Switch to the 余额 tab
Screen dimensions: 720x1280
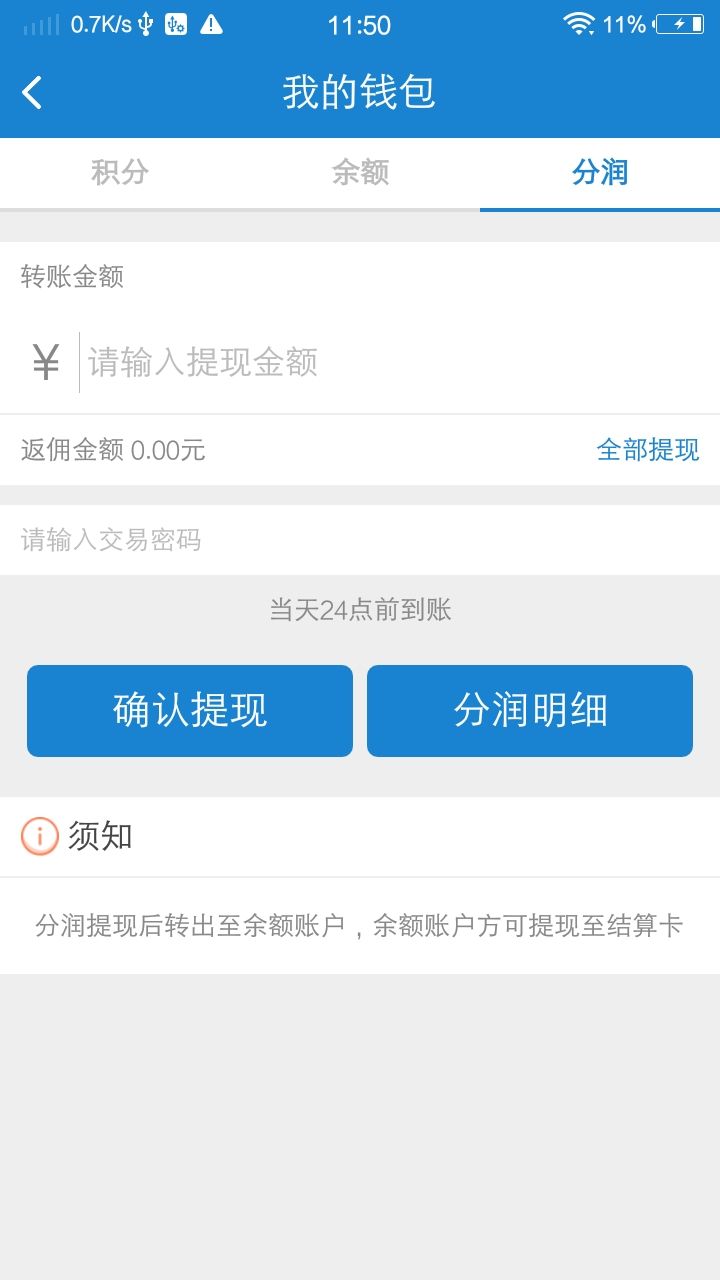pos(360,173)
